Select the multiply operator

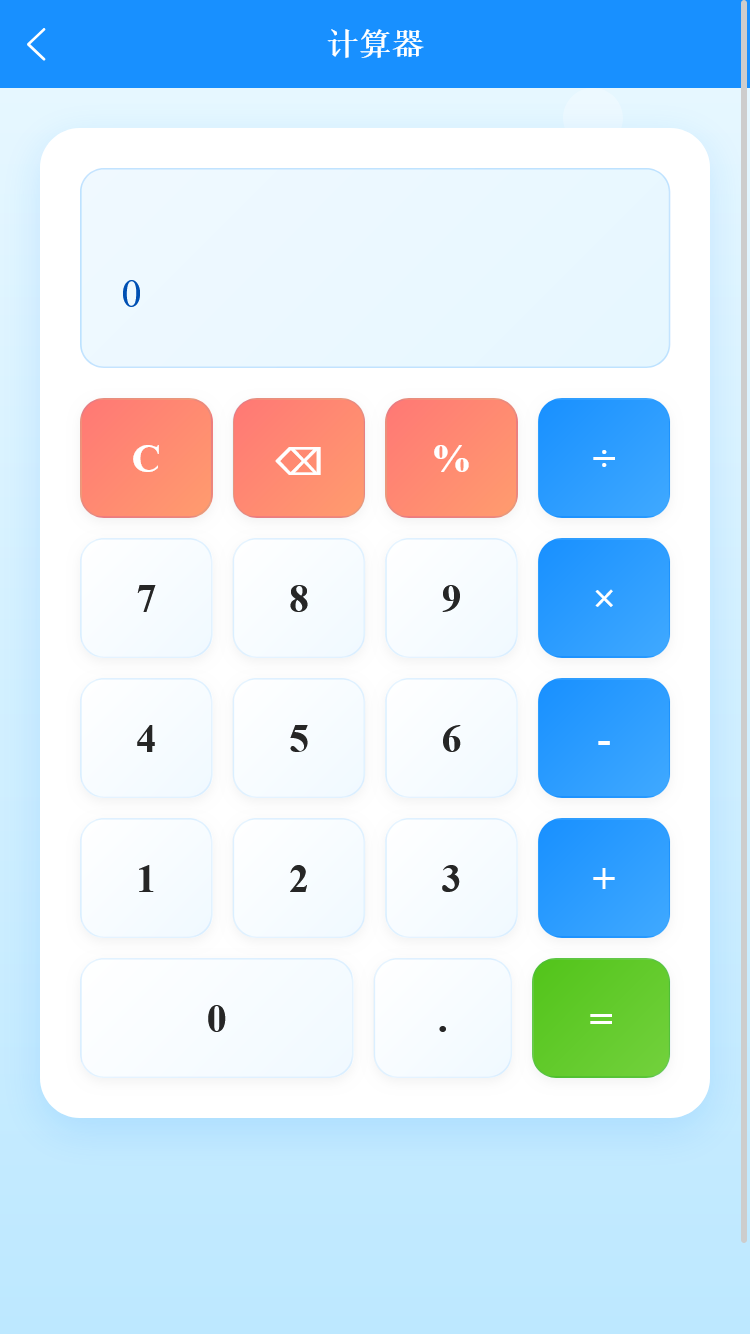click(x=604, y=598)
